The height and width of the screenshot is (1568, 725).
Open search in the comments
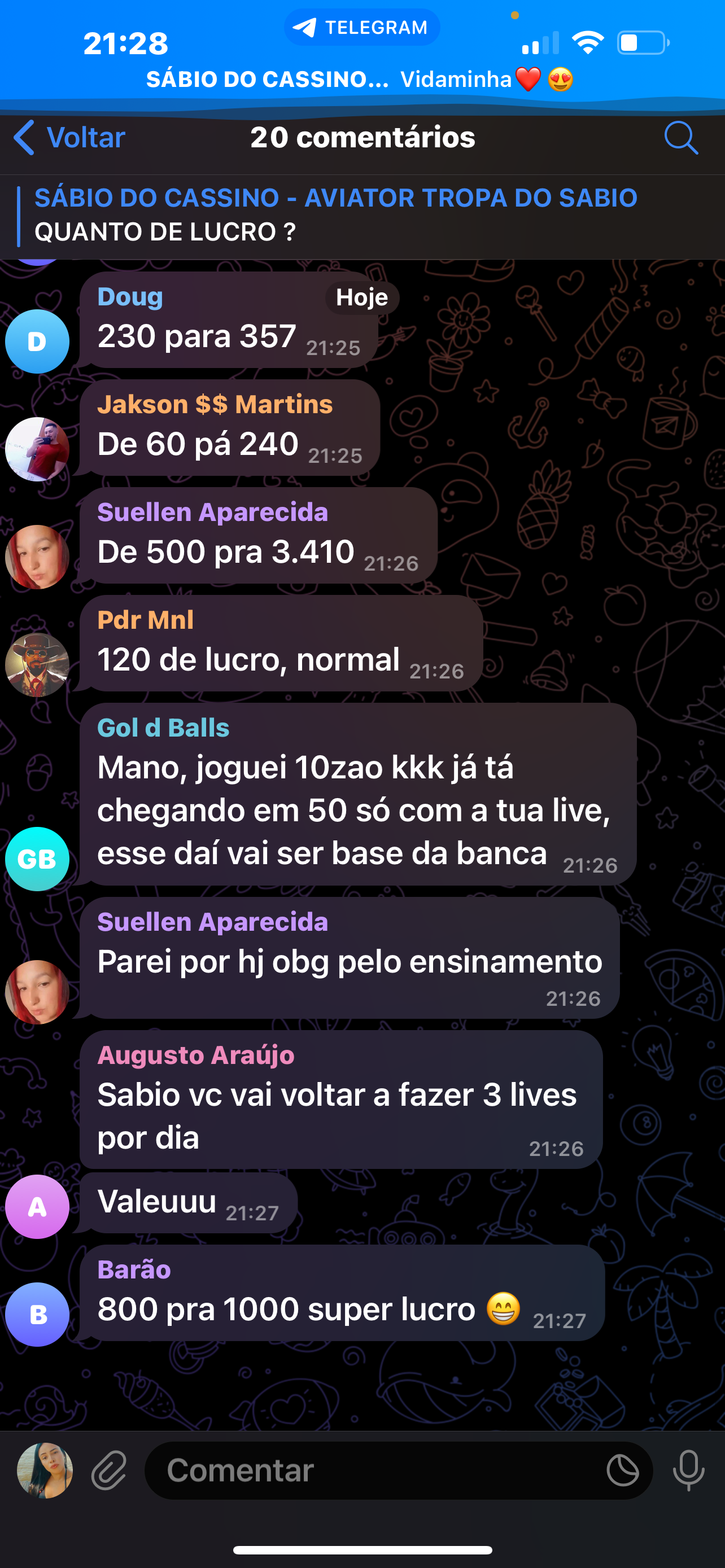point(680,138)
